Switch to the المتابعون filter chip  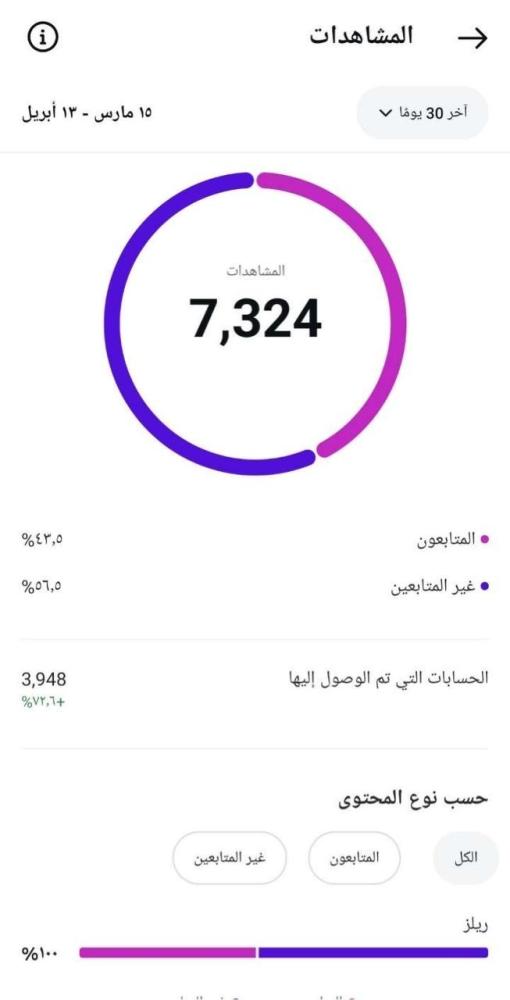coord(354,858)
